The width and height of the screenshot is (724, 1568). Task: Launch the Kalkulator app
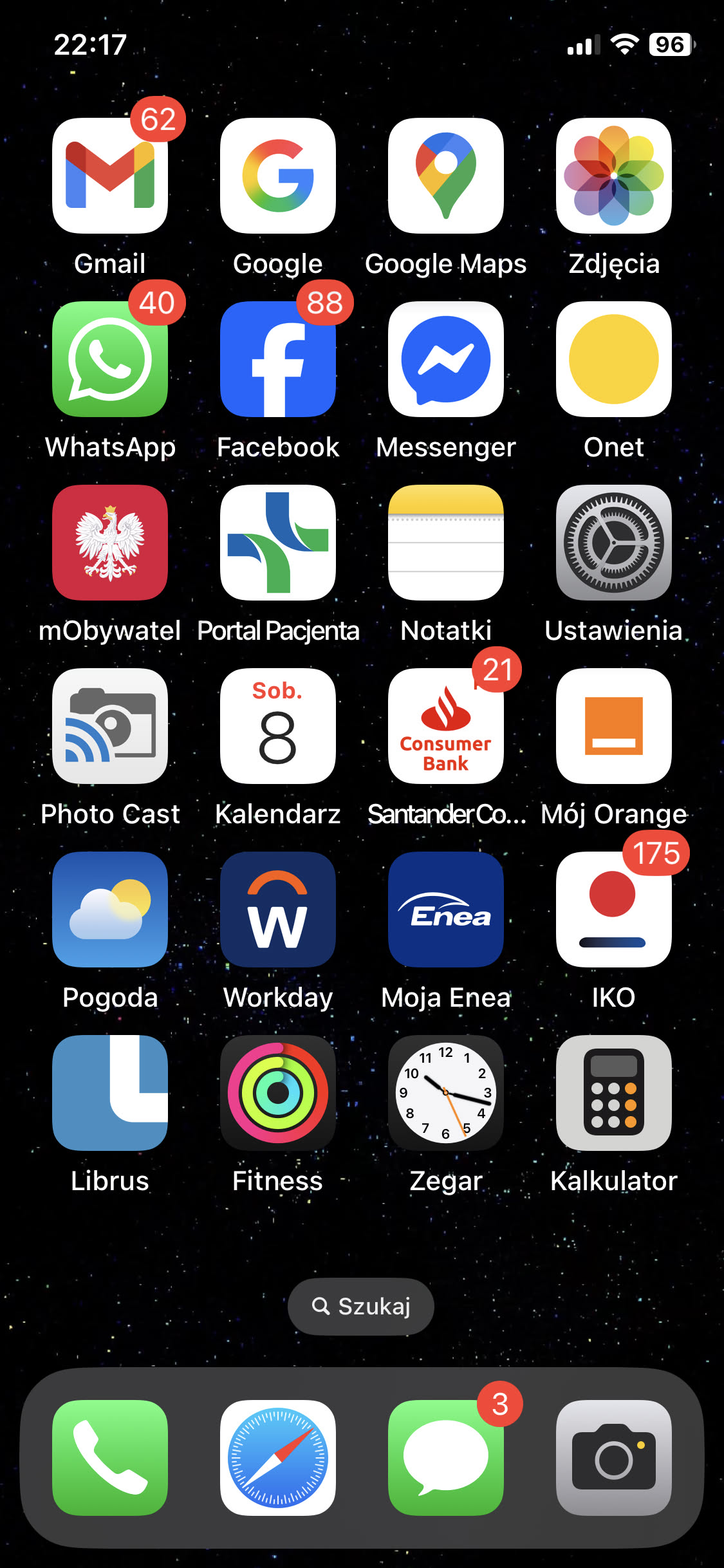coord(613,1093)
